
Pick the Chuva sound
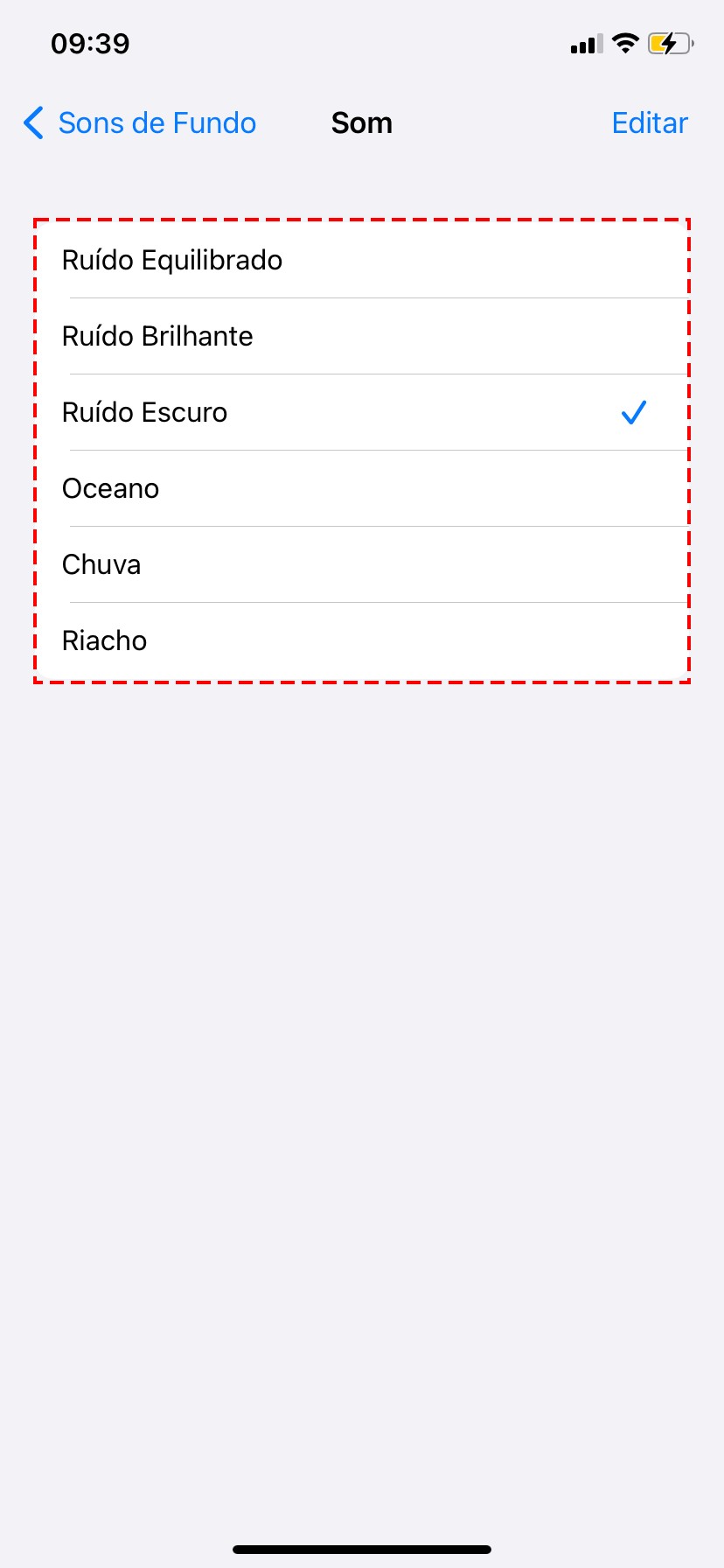click(x=361, y=565)
